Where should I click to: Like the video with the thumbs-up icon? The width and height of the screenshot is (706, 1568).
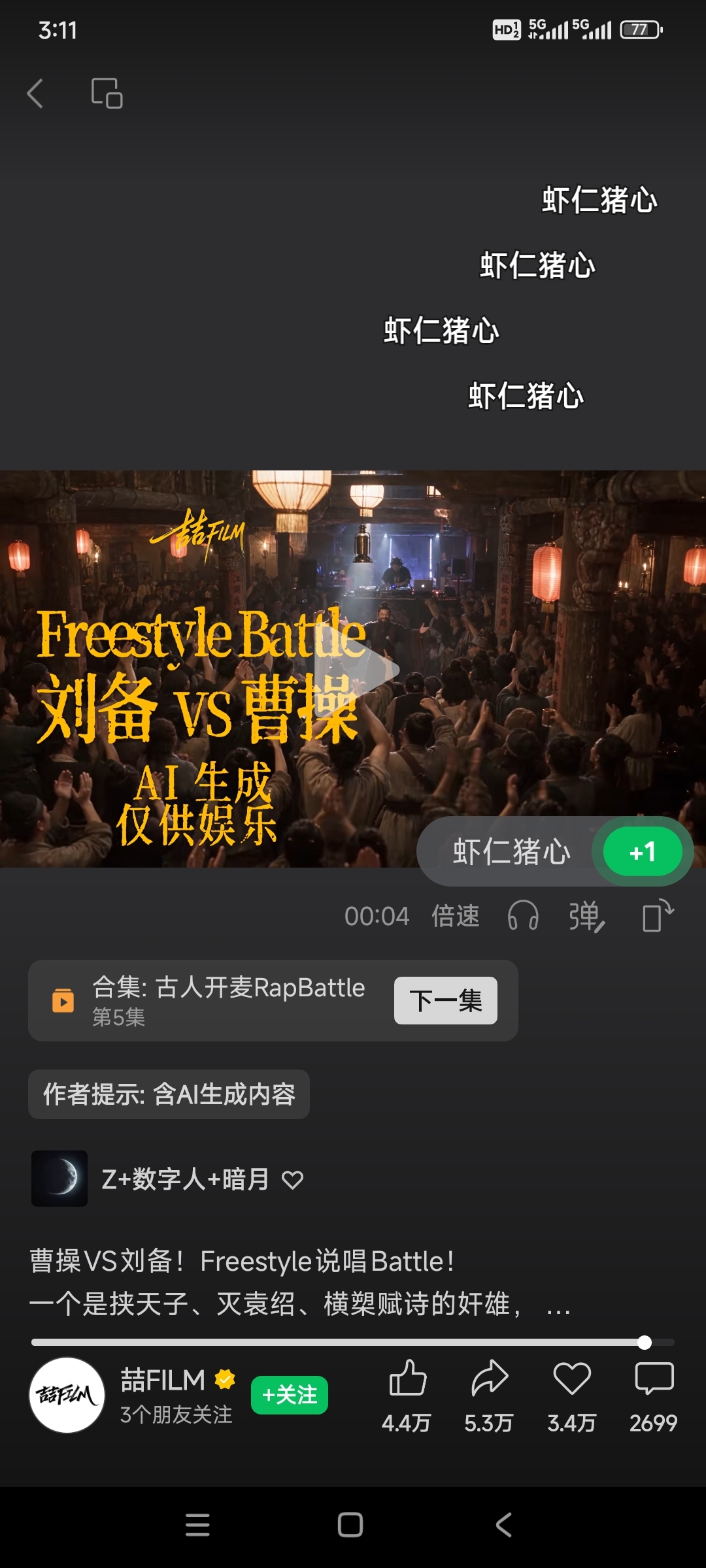tap(407, 1377)
